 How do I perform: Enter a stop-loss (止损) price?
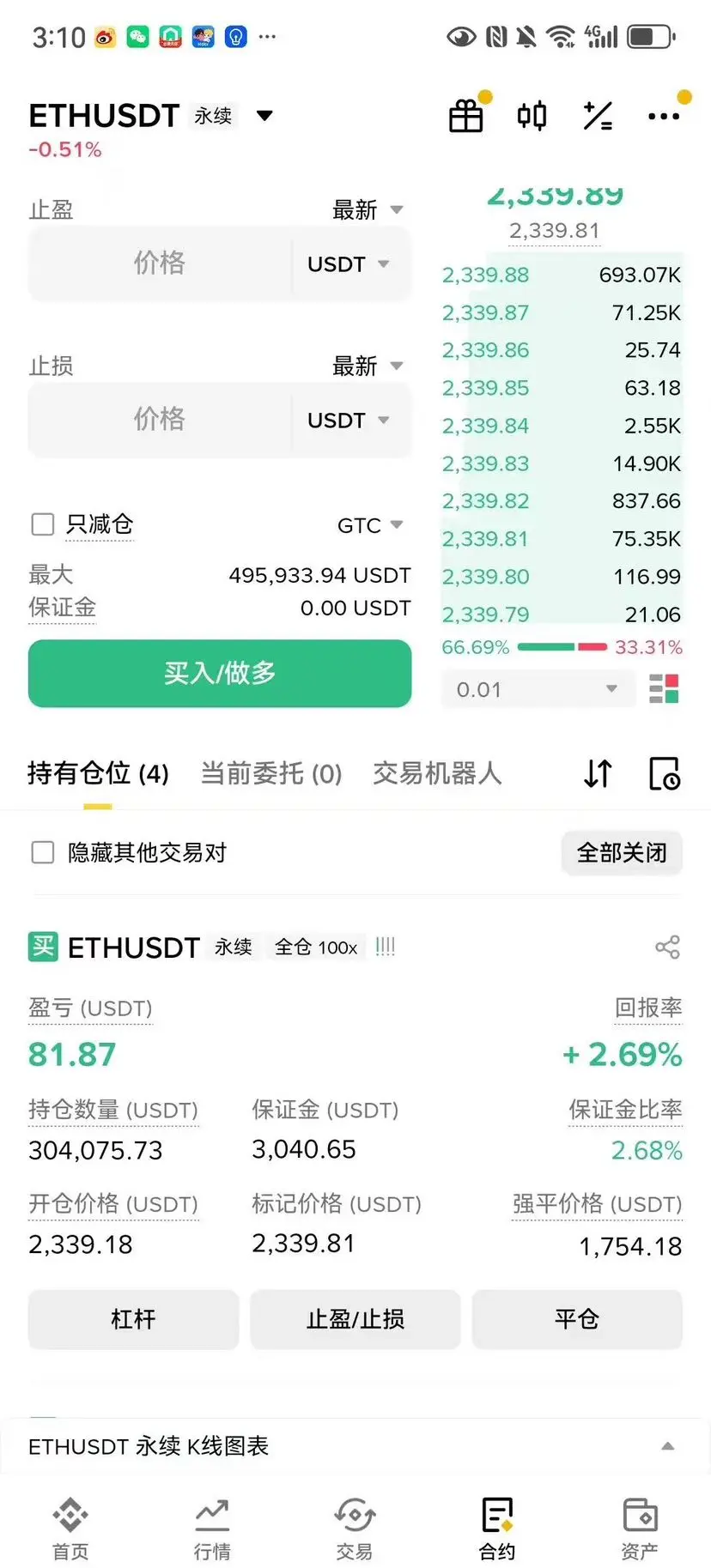160,420
